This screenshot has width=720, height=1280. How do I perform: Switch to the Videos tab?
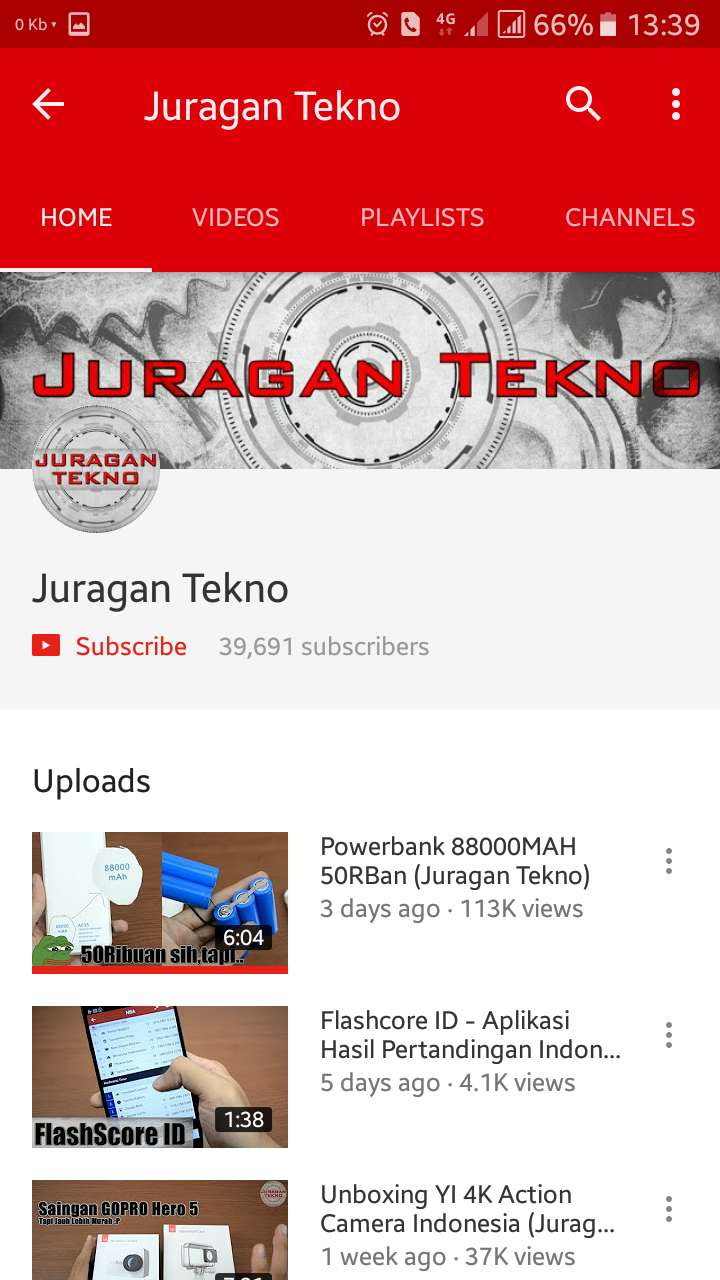235,218
